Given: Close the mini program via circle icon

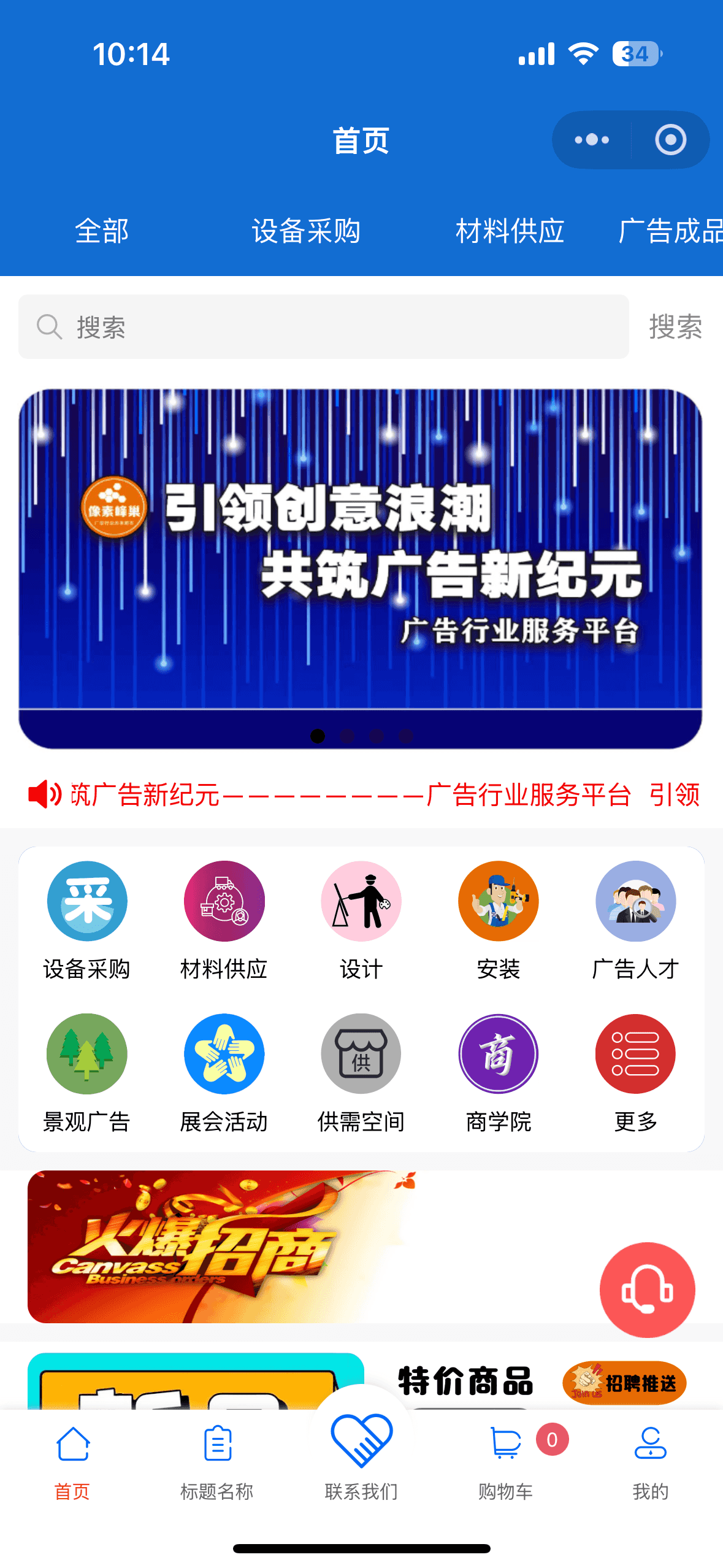Looking at the screenshot, I should 670,140.
